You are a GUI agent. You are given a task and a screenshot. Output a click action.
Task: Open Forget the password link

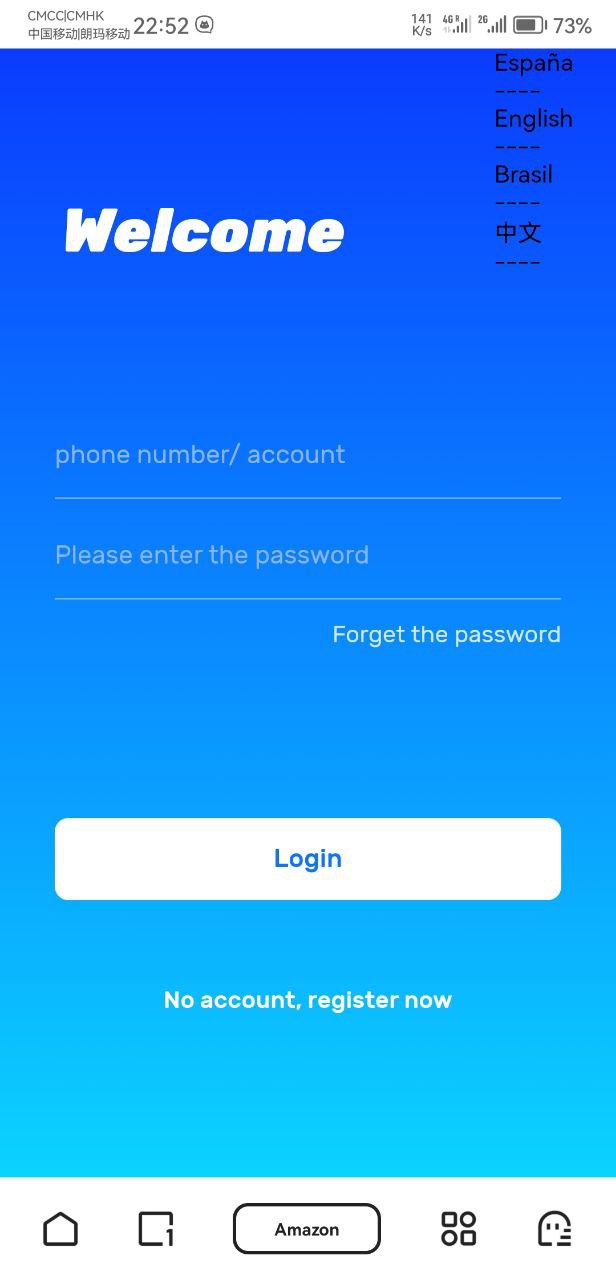(446, 635)
